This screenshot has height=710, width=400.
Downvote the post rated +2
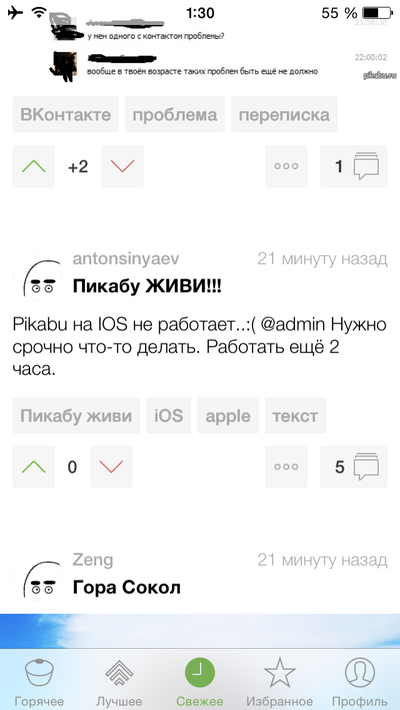122,166
